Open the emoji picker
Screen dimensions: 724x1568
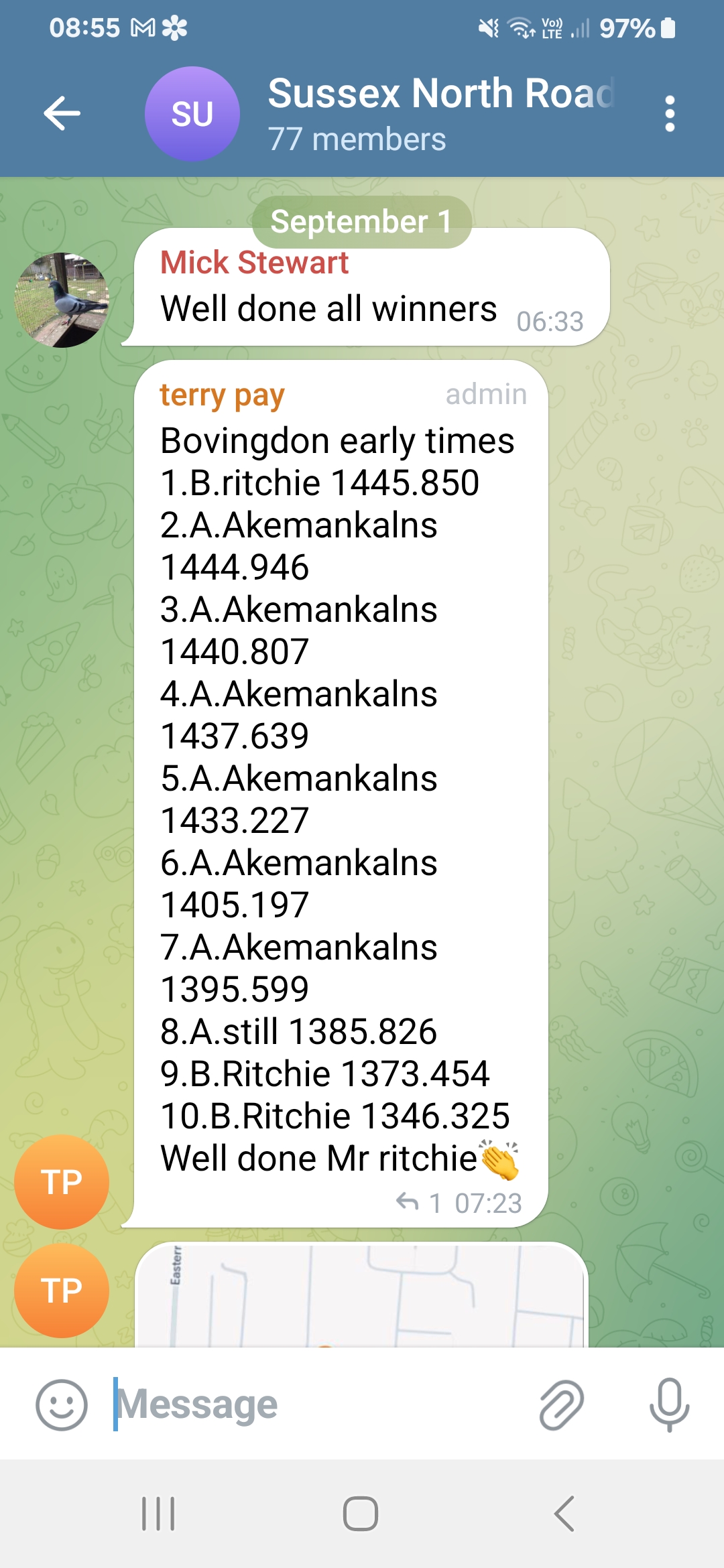[x=62, y=1404]
